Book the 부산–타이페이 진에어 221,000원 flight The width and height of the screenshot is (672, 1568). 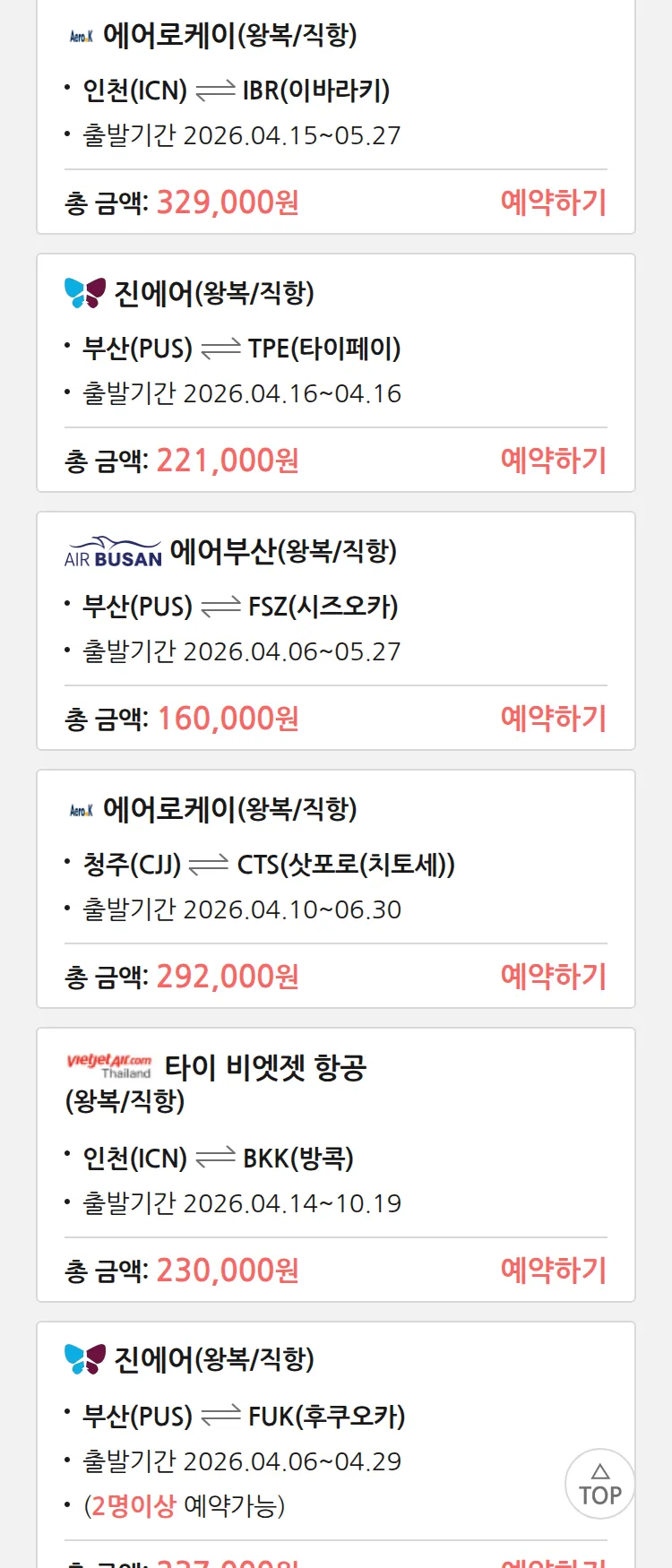tap(553, 461)
